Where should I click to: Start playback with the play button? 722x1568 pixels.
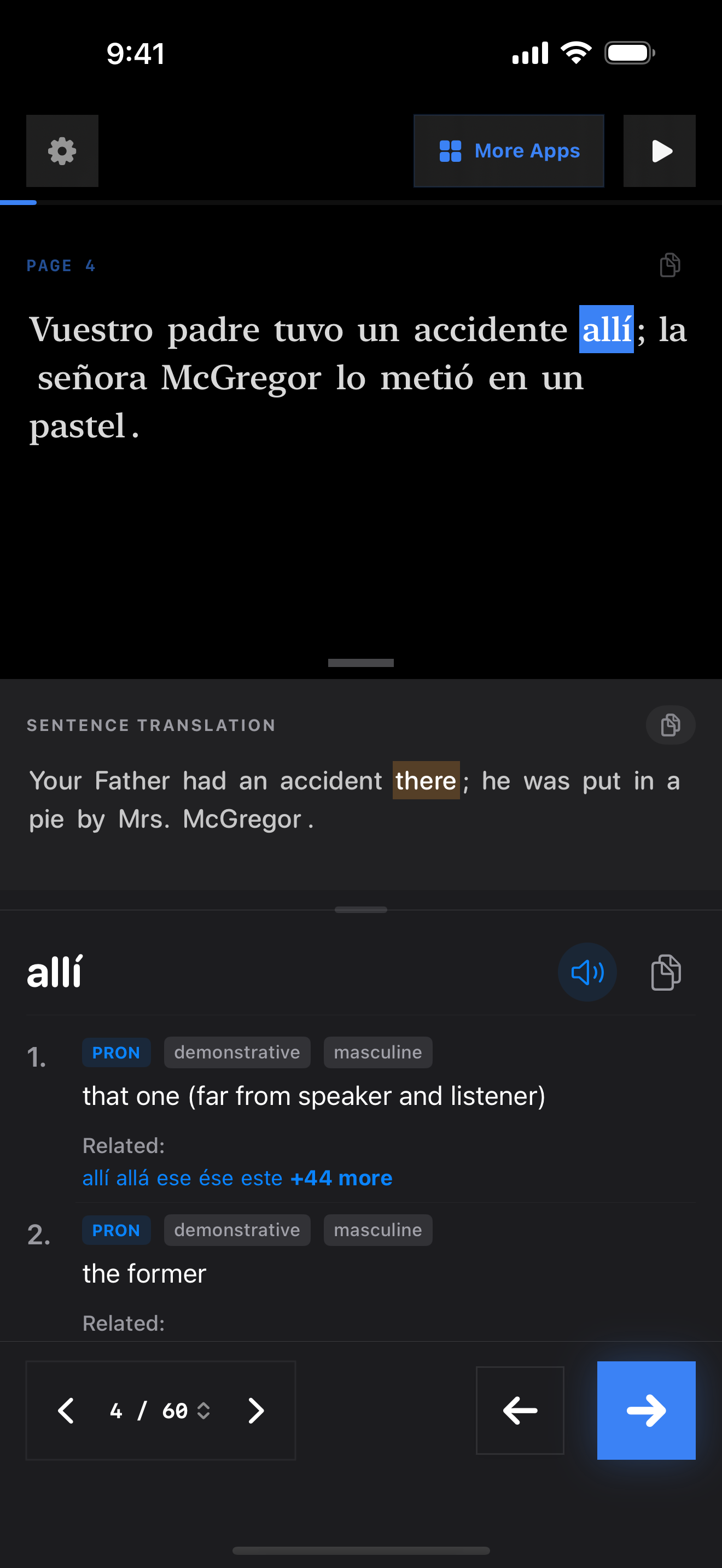(659, 151)
